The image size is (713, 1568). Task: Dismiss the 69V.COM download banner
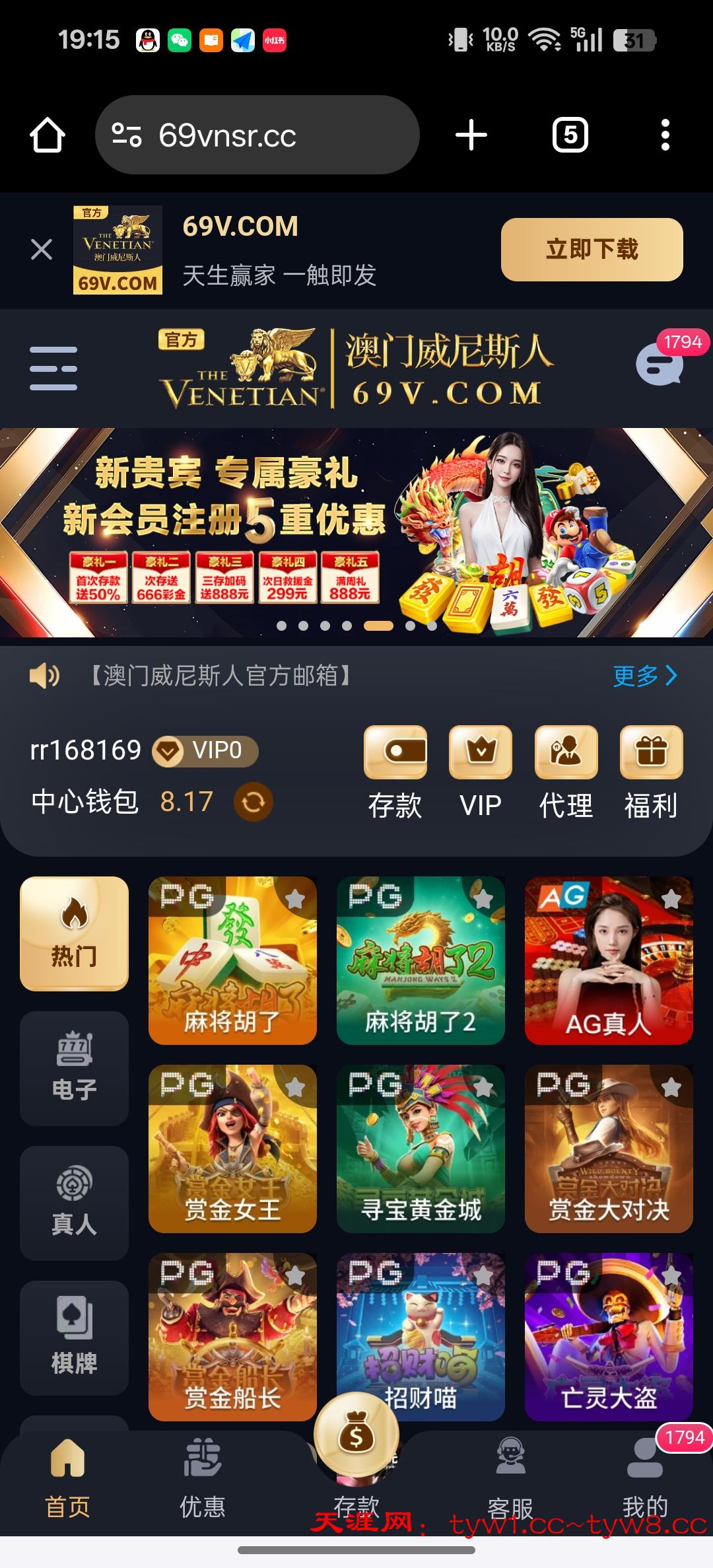(x=42, y=250)
